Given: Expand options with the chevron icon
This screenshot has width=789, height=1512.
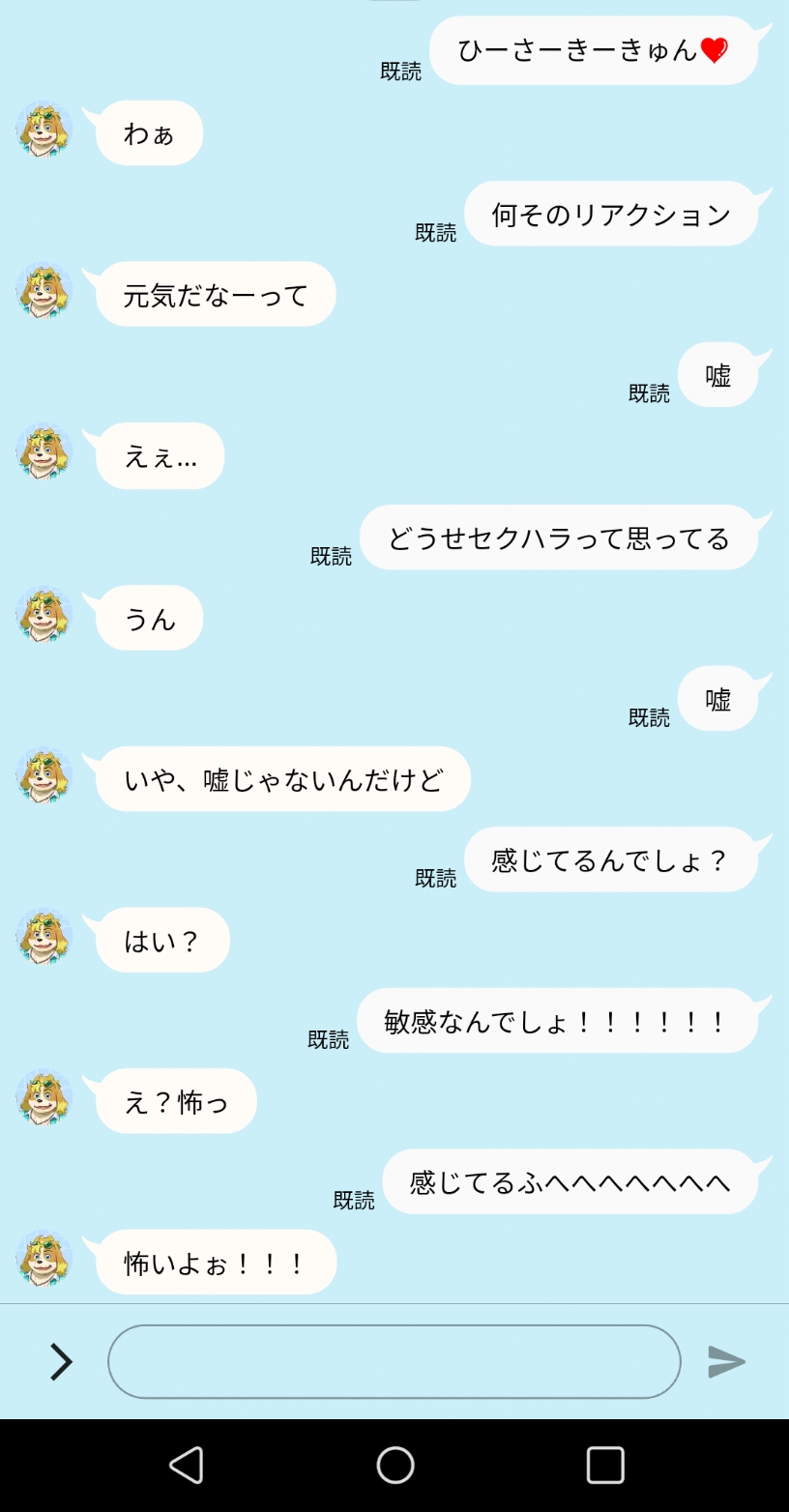Looking at the screenshot, I should 61,1361.
